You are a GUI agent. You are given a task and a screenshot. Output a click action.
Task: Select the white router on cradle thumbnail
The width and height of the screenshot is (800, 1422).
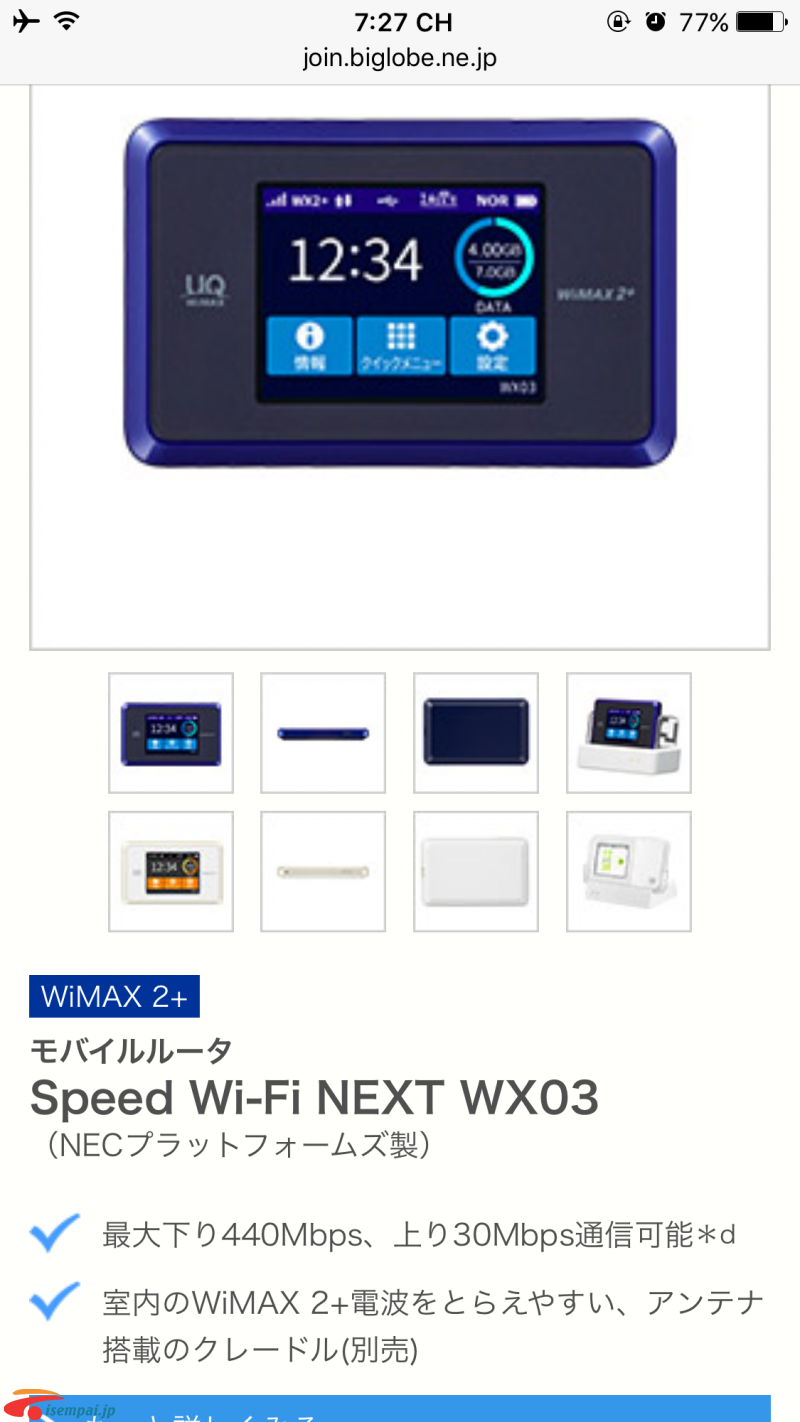coord(629,871)
